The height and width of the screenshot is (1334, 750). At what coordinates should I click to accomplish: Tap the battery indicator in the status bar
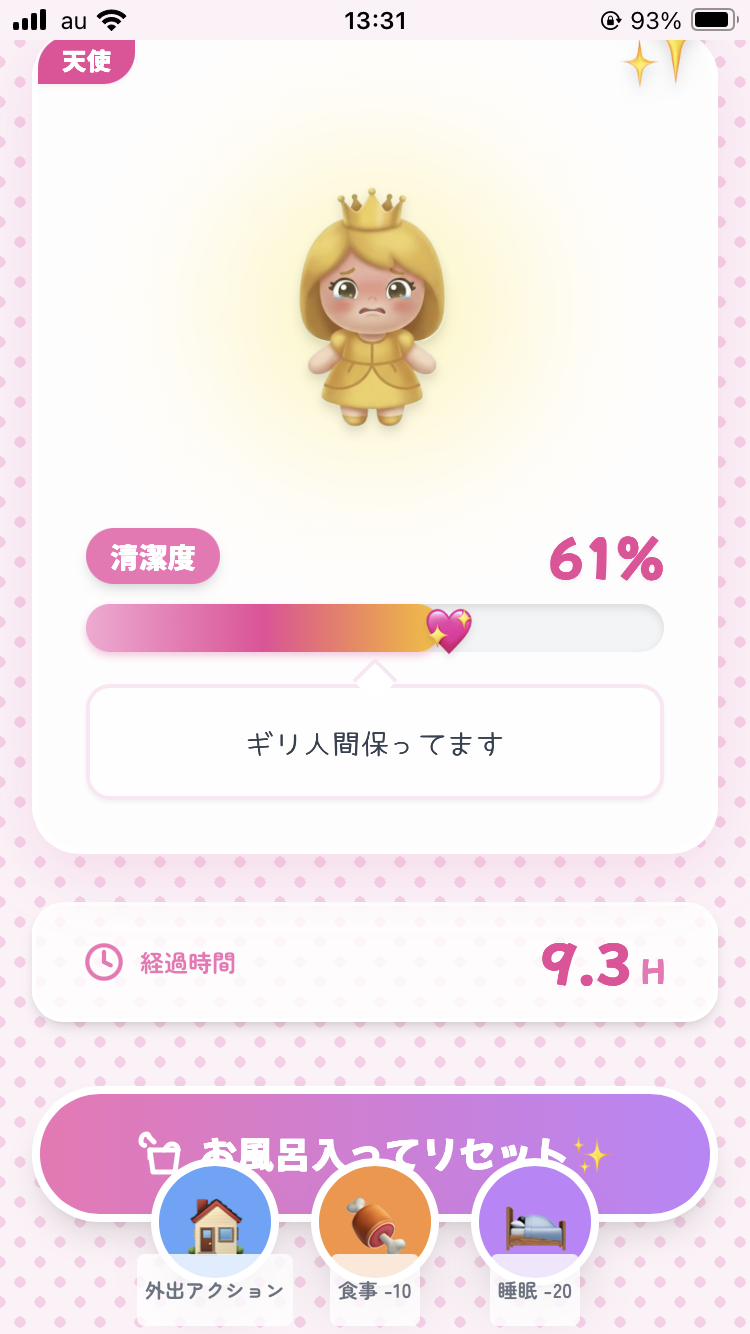pos(711,20)
